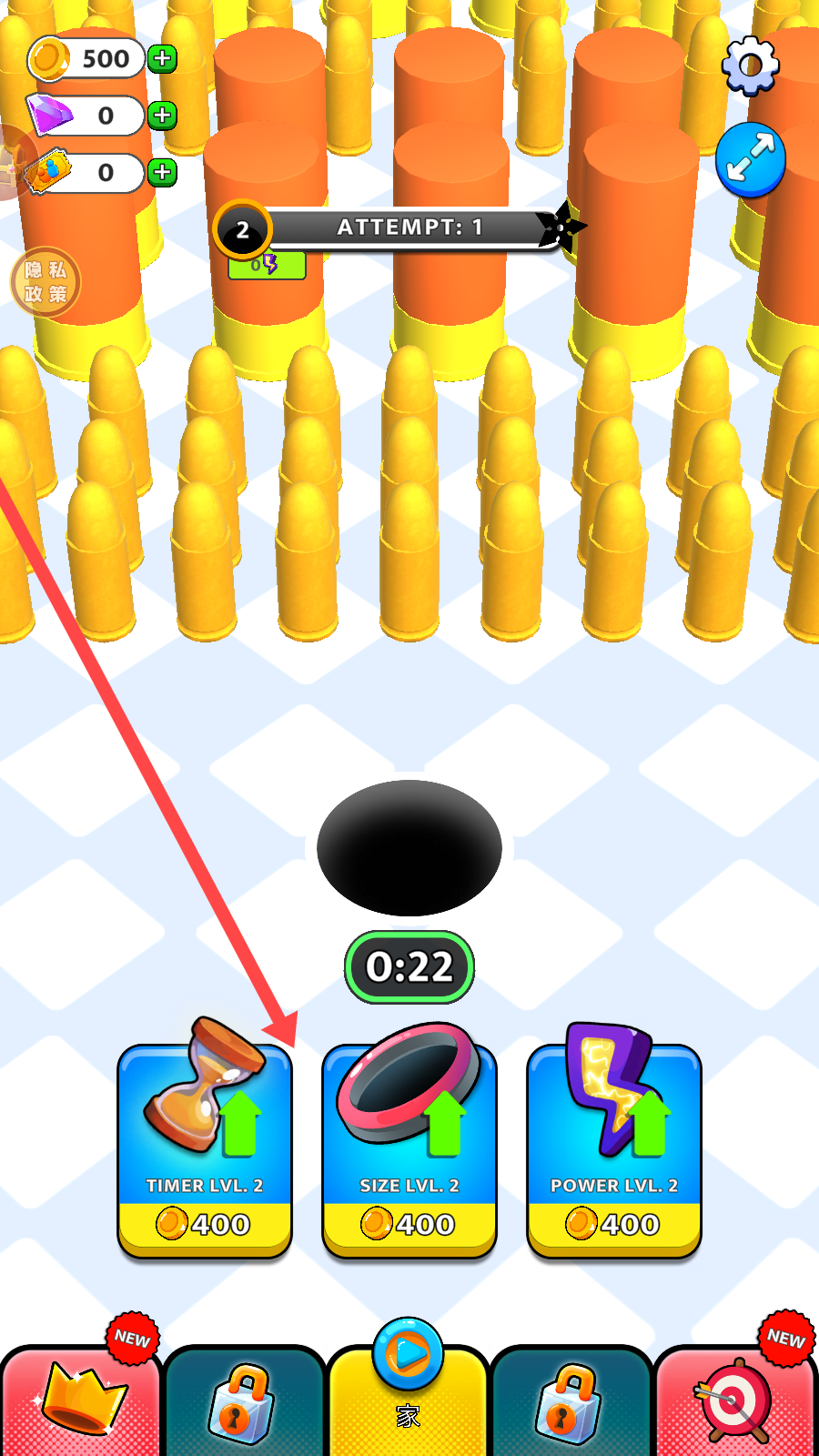The width and height of the screenshot is (819, 1456).
Task: Tap the second locked tab
Action: point(571,1403)
